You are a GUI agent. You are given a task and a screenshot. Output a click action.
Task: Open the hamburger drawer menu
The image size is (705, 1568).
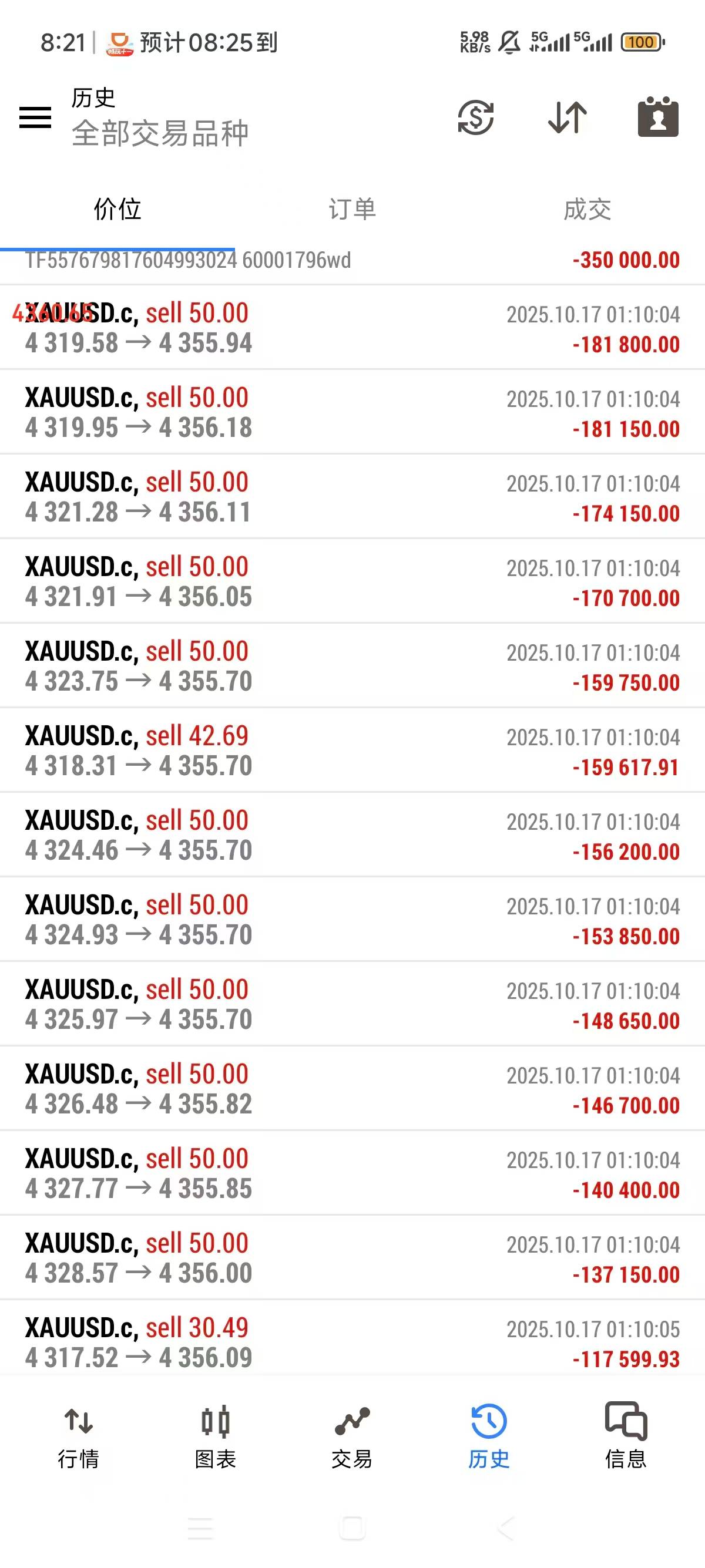[x=35, y=117]
